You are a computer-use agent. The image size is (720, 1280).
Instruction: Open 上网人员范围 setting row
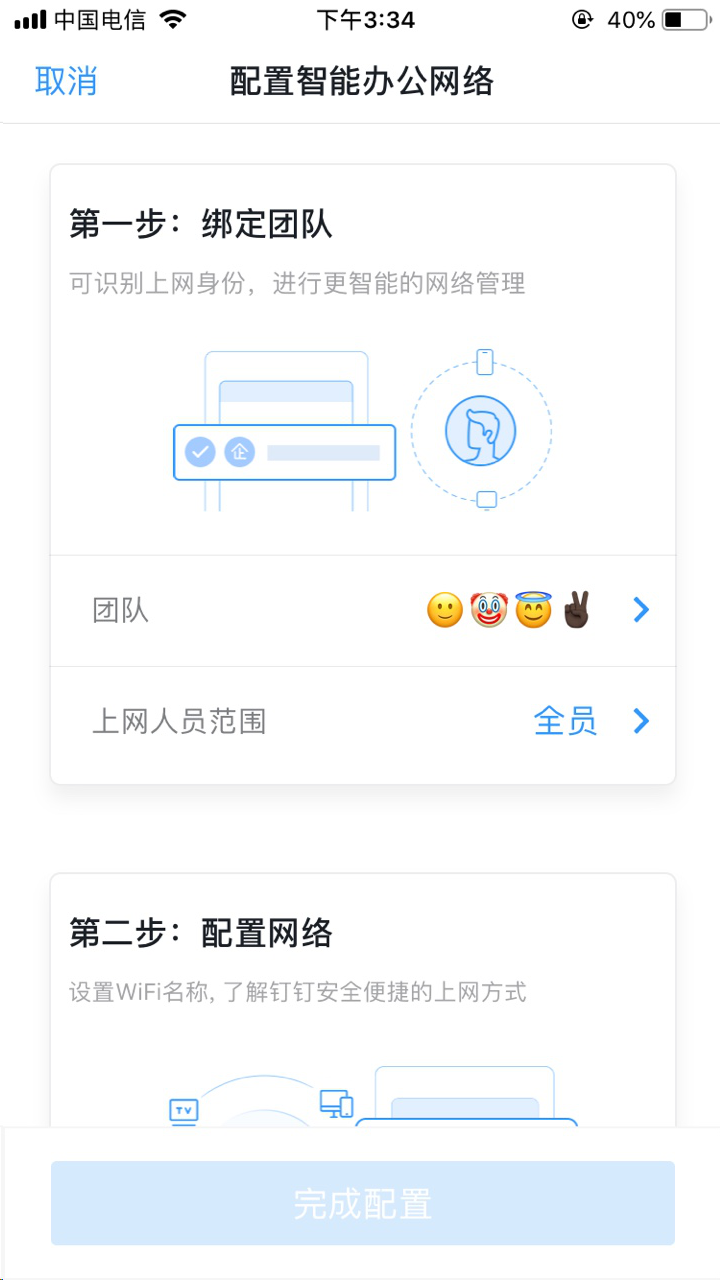tap(363, 721)
